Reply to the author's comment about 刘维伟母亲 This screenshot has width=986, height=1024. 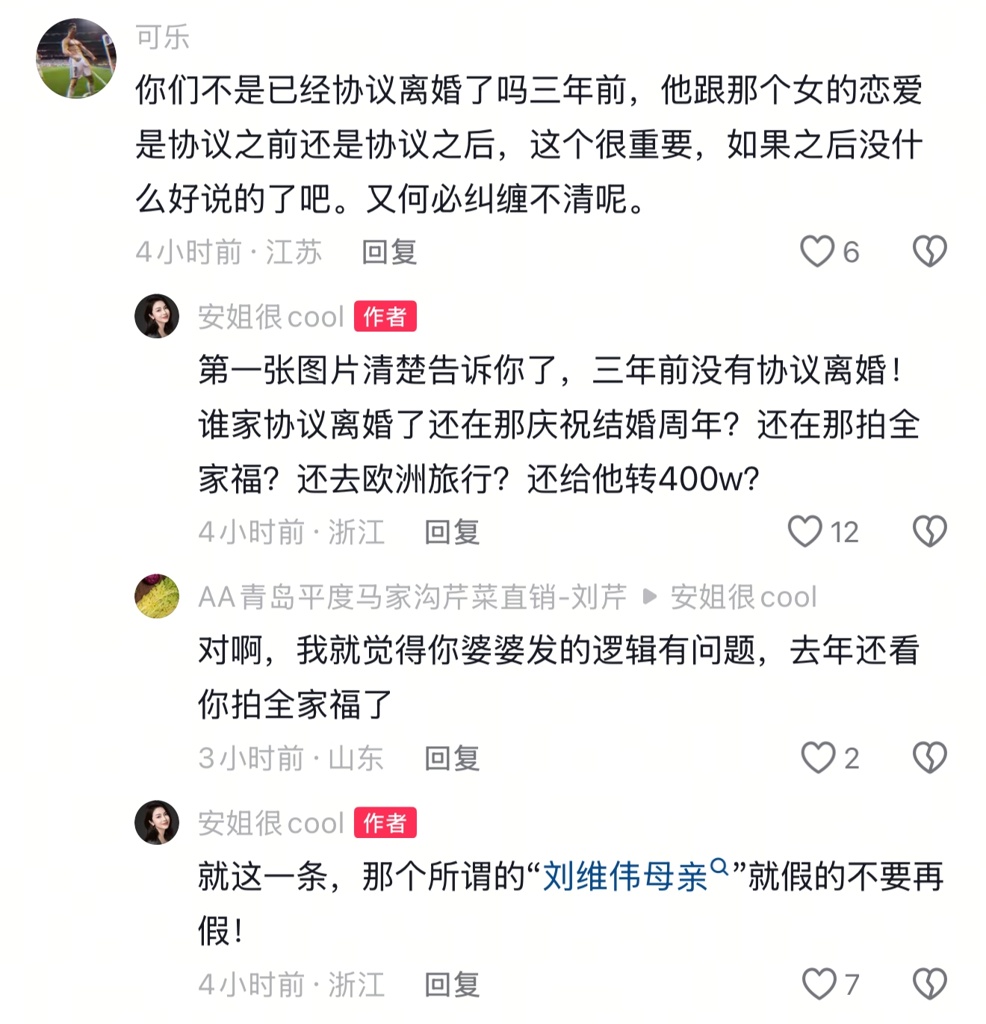(452, 984)
